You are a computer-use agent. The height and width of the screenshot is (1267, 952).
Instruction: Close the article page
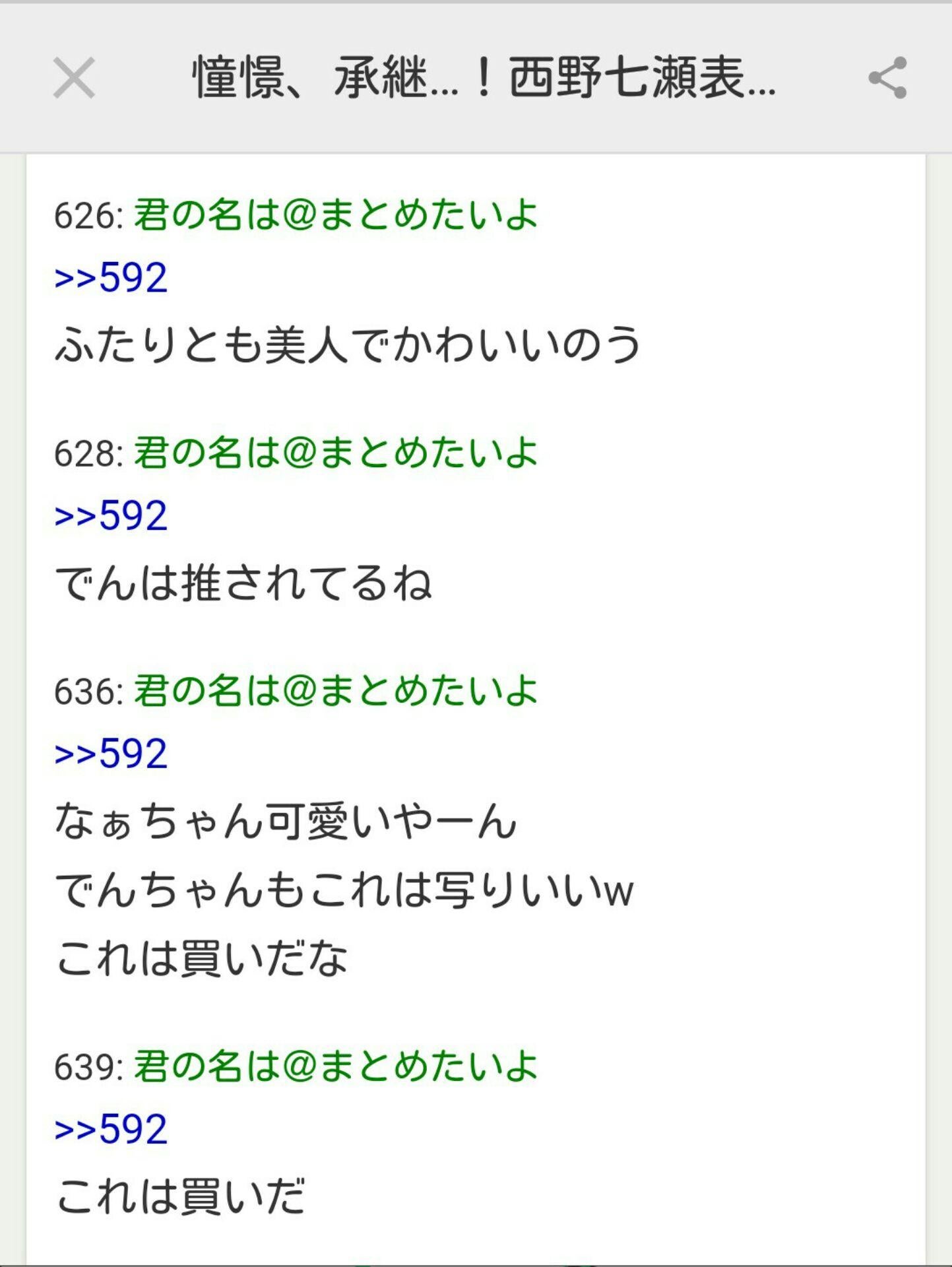click(x=74, y=78)
